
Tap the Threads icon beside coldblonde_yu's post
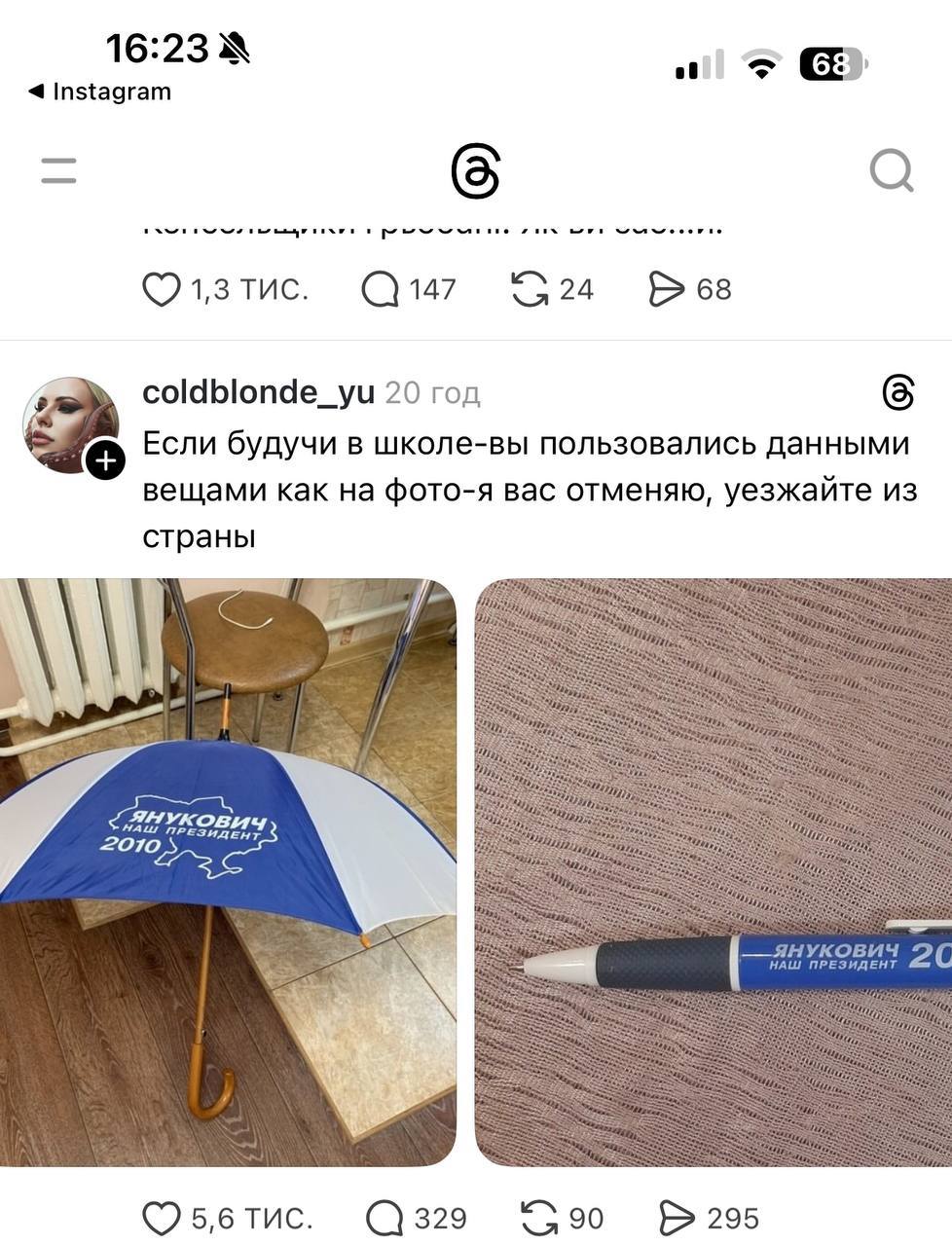897,392
